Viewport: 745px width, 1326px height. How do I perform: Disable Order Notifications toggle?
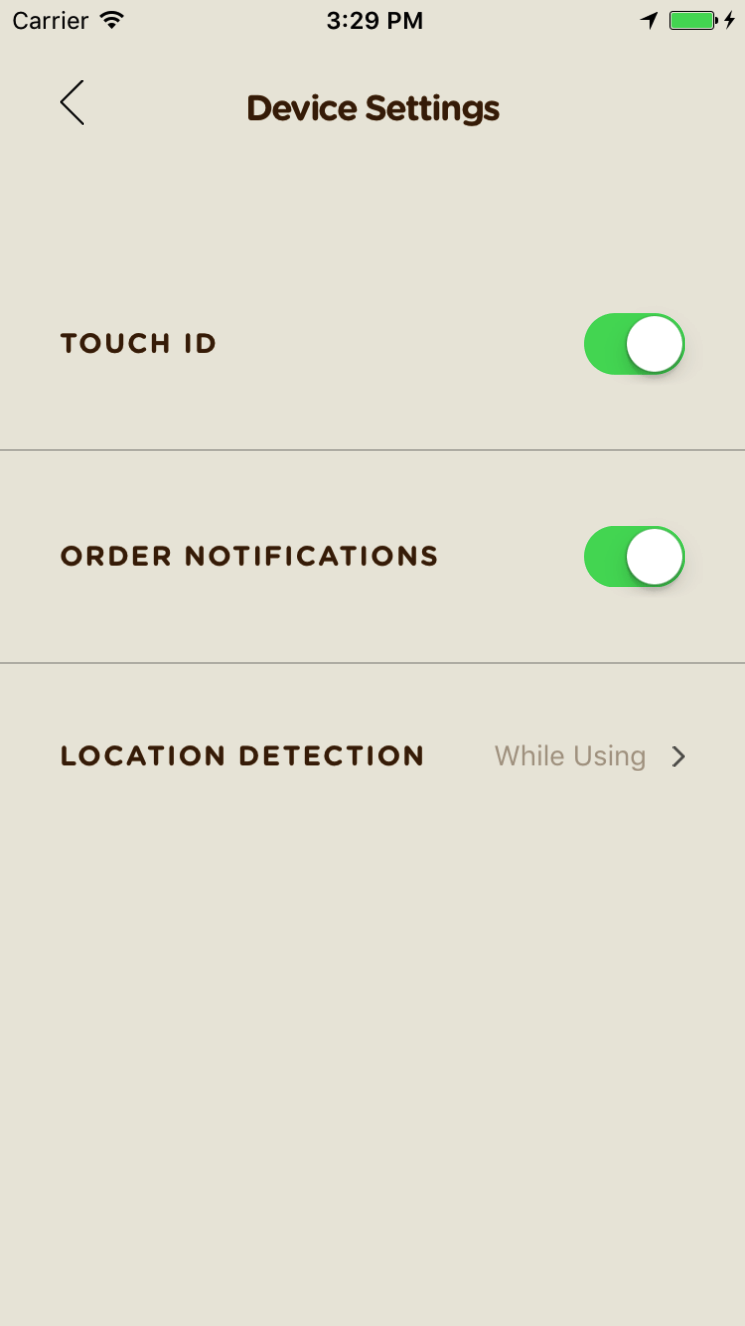click(634, 556)
